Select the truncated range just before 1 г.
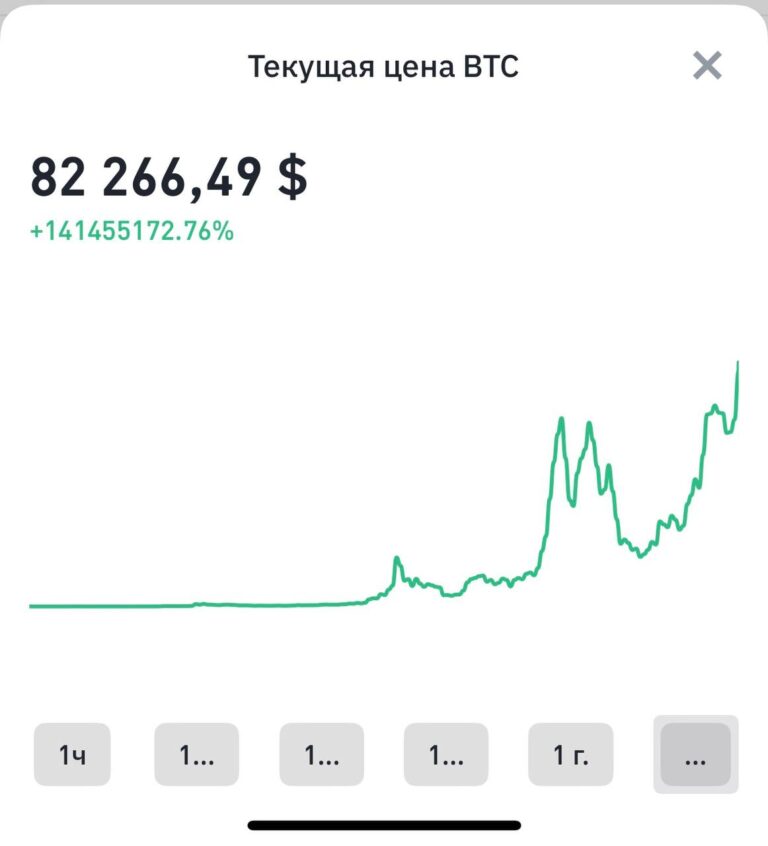This screenshot has height=846, width=768. click(x=445, y=755)
